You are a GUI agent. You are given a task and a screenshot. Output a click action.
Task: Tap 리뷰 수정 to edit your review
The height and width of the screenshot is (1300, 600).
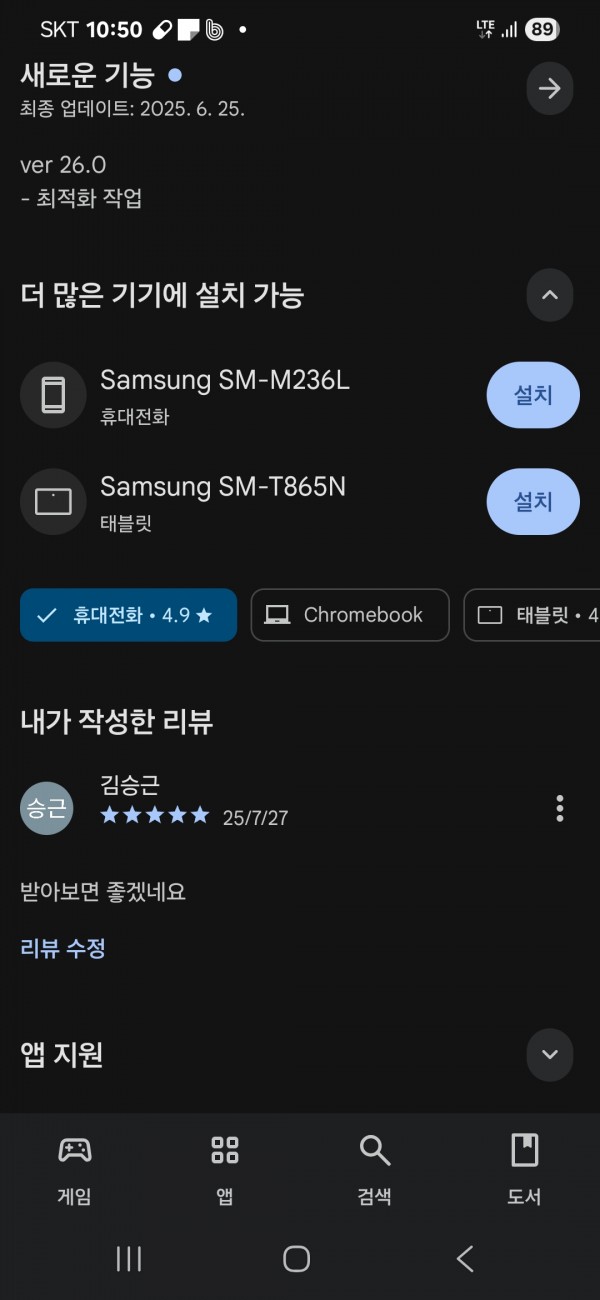coord(63,948)
